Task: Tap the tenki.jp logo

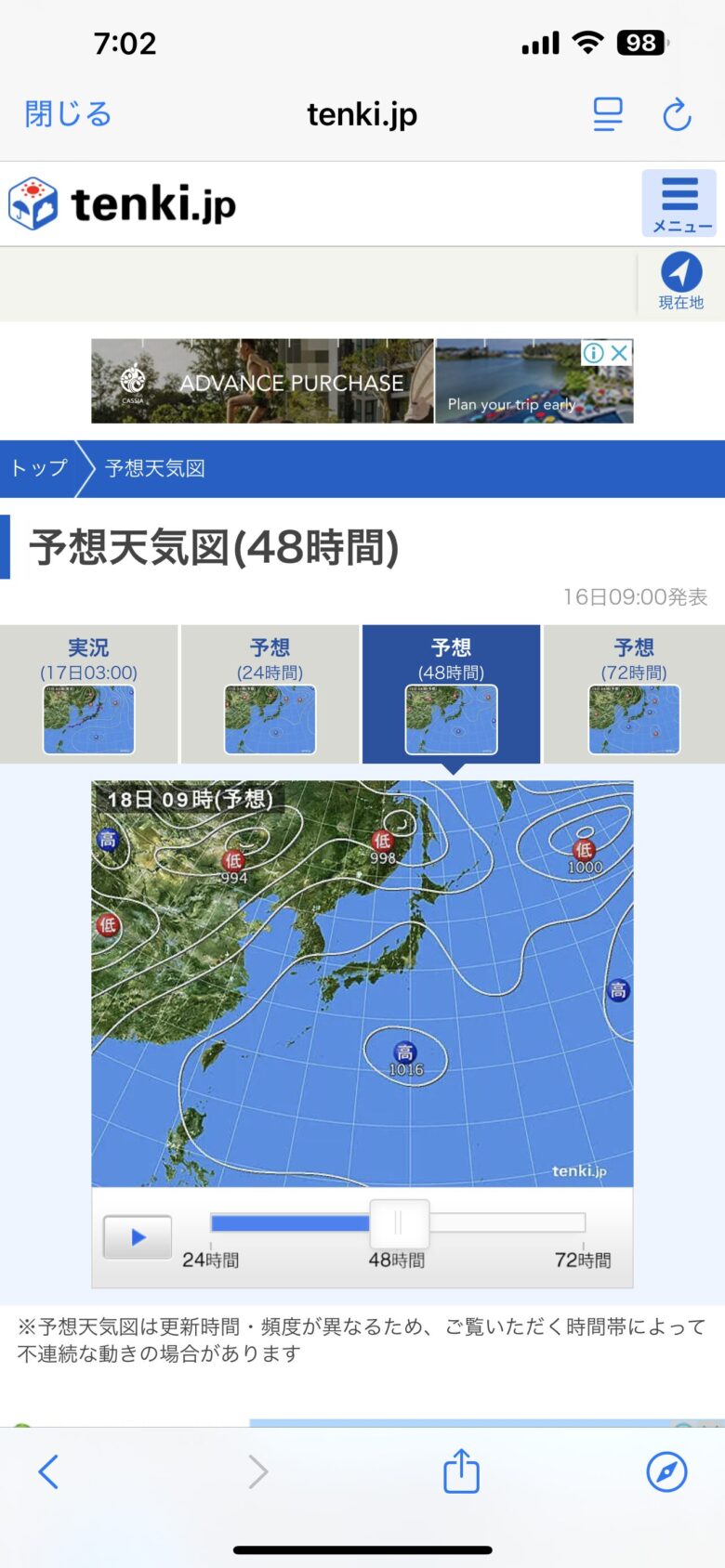Action: (124, 203)
